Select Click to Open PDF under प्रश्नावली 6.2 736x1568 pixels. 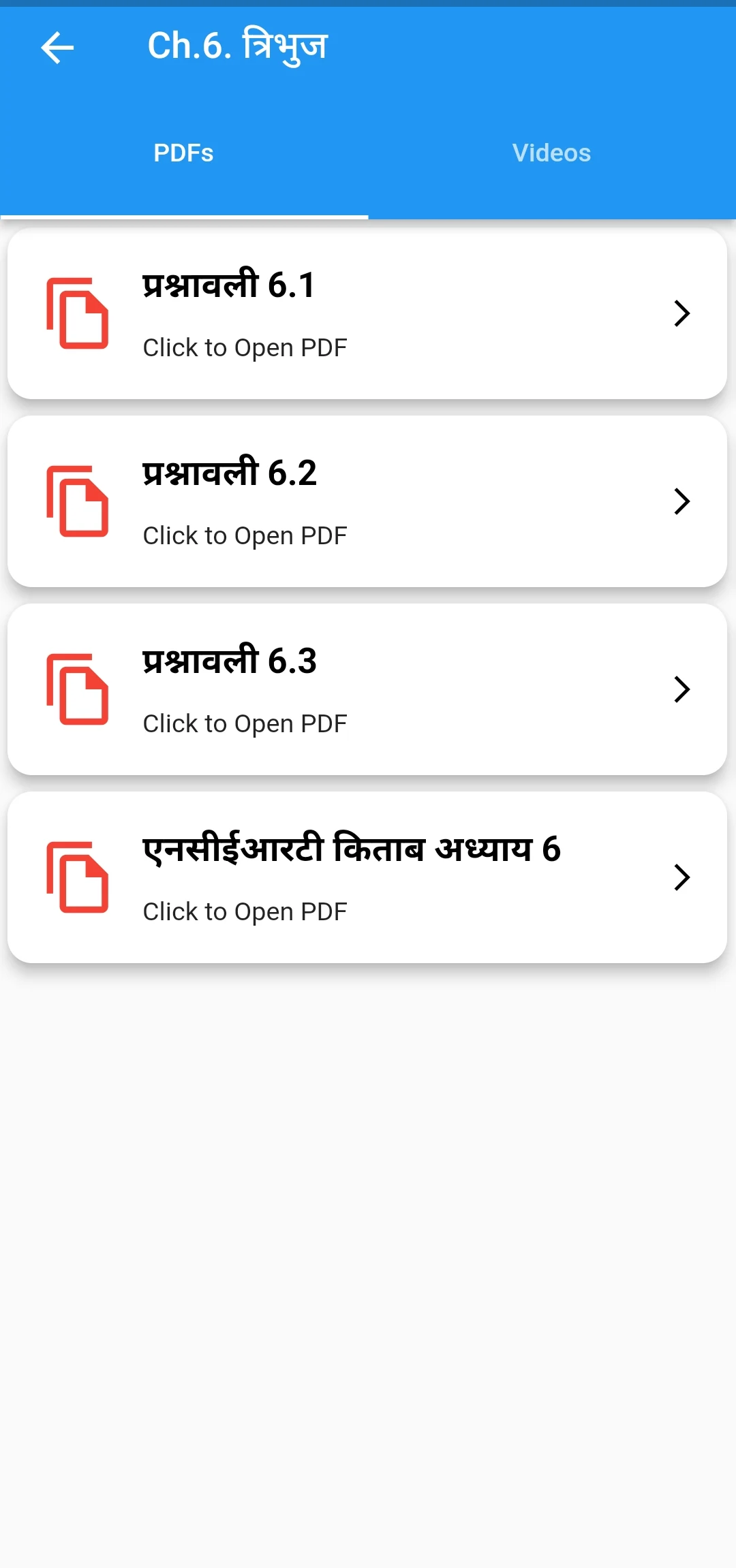pyautogui.click(x=245, y=535)
